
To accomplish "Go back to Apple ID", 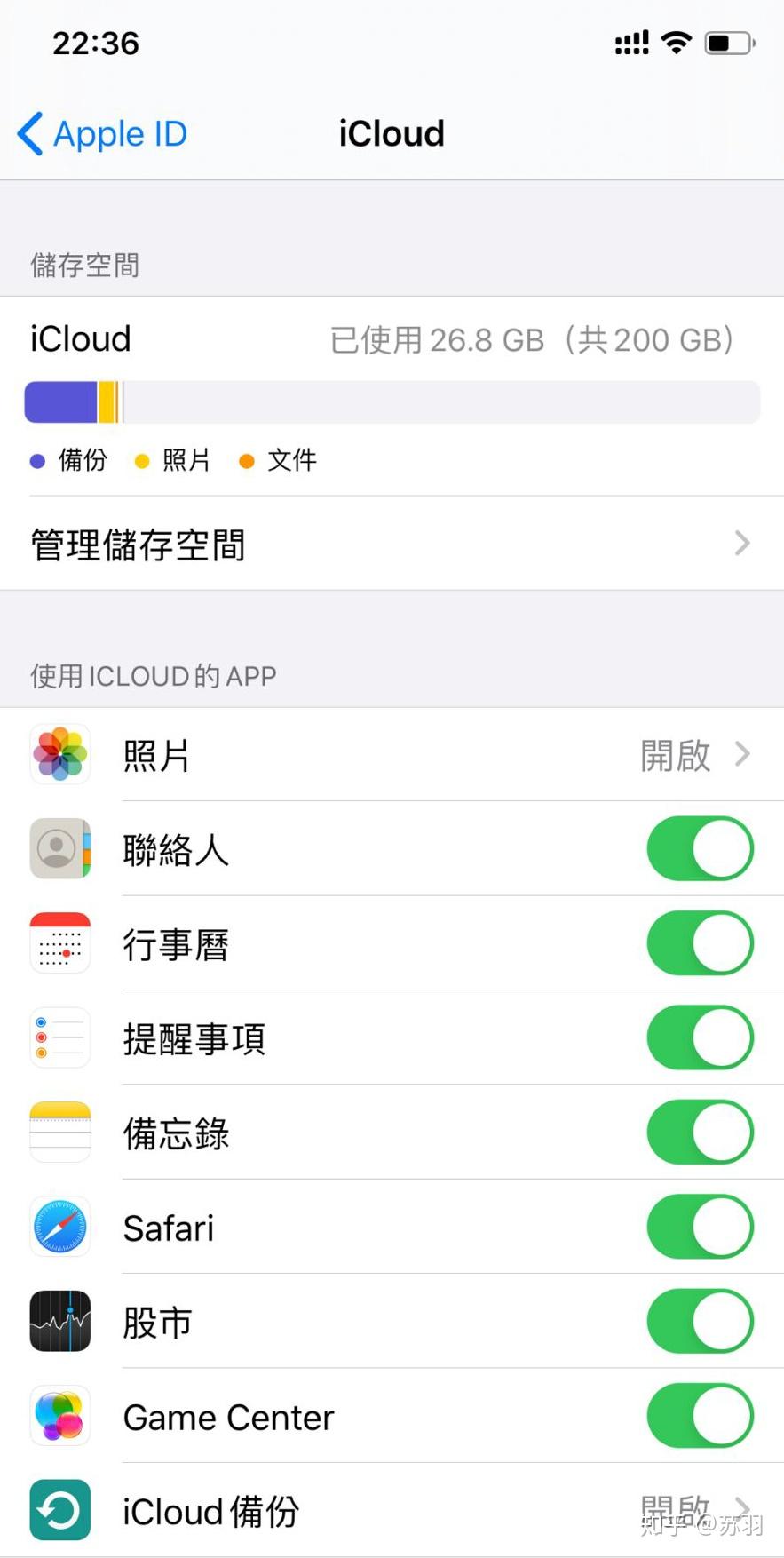I will [100, 133].
